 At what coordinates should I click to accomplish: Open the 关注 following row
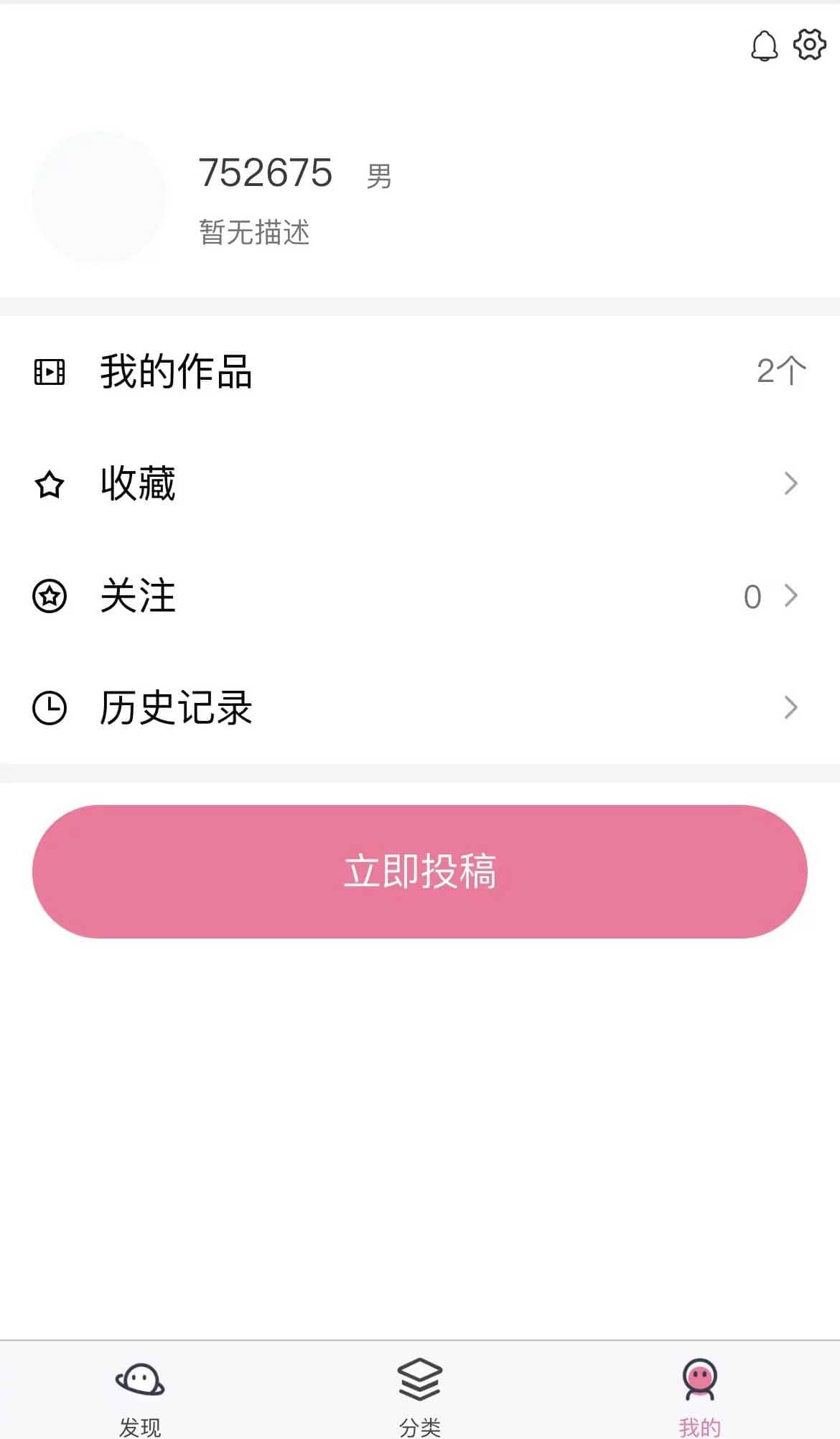[420, 596]
